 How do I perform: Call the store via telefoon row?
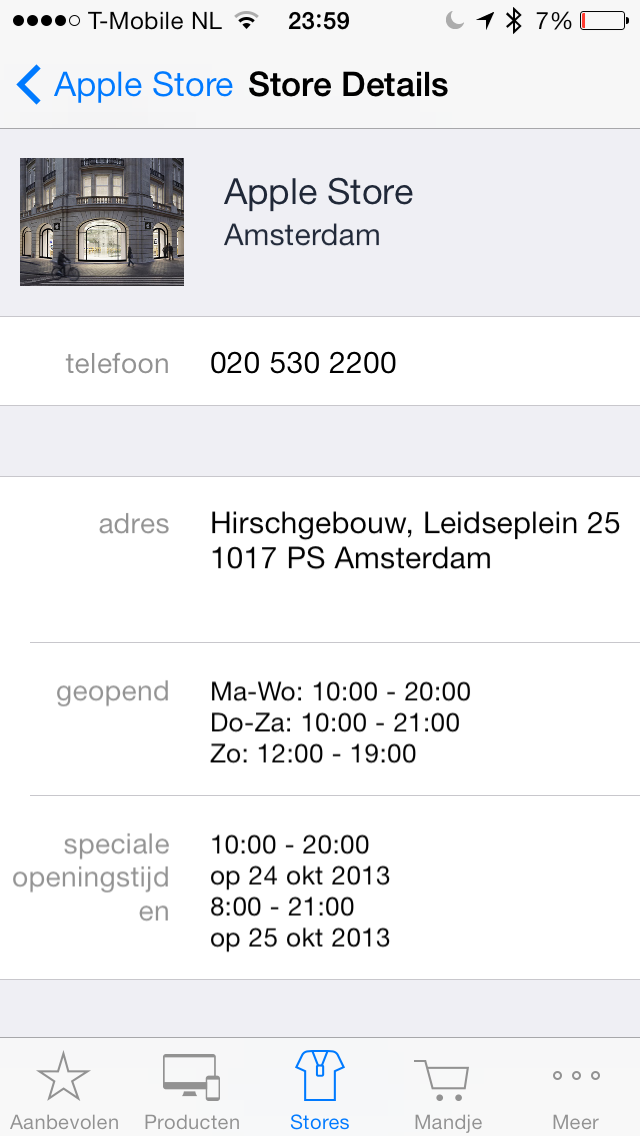(x=320, y=362)
